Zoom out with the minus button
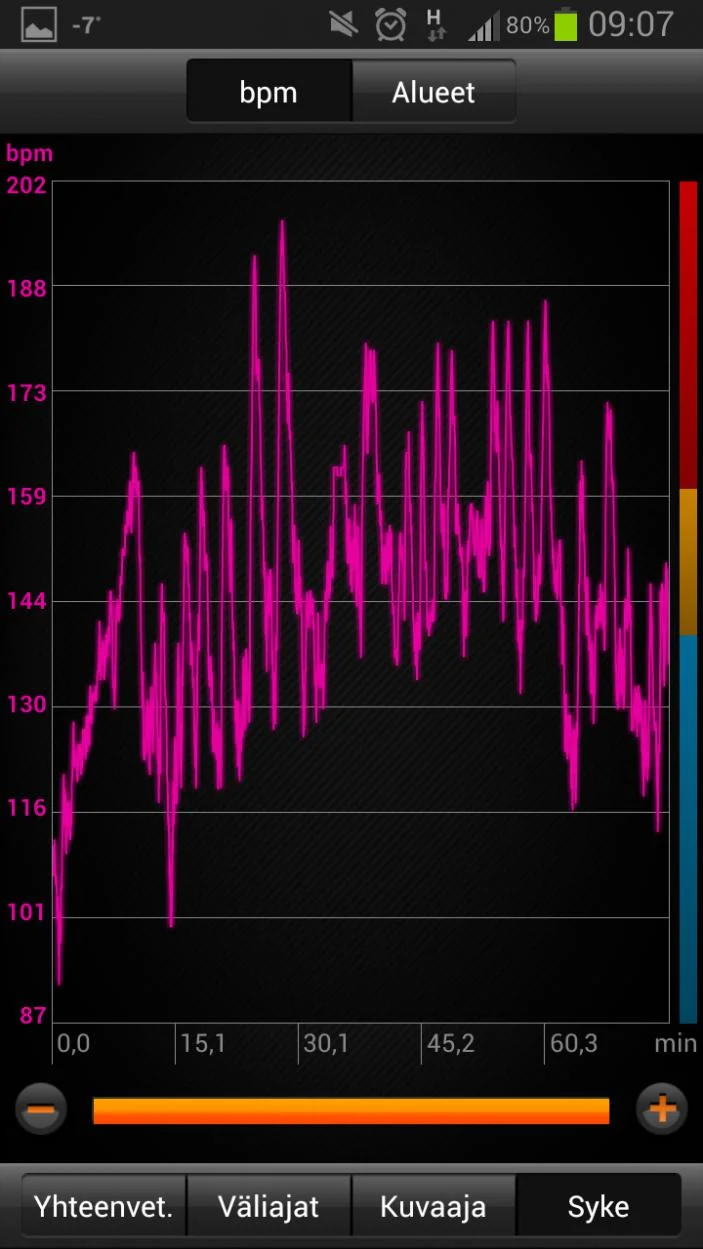 tap(41, 1109)
